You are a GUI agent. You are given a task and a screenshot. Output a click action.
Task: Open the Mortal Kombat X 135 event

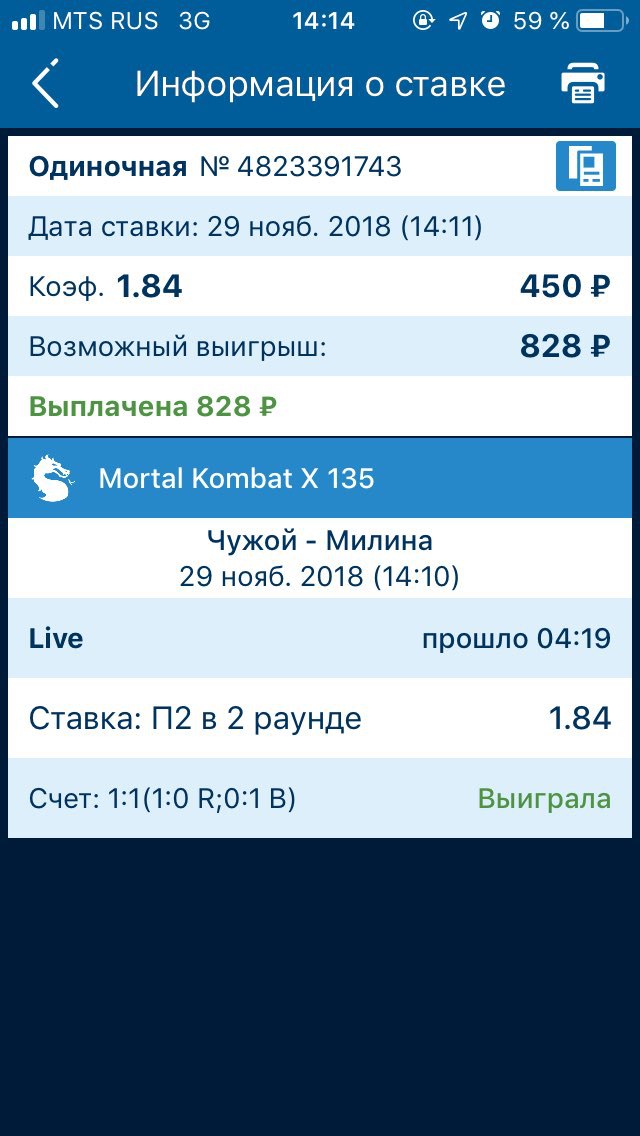[320, 478]
